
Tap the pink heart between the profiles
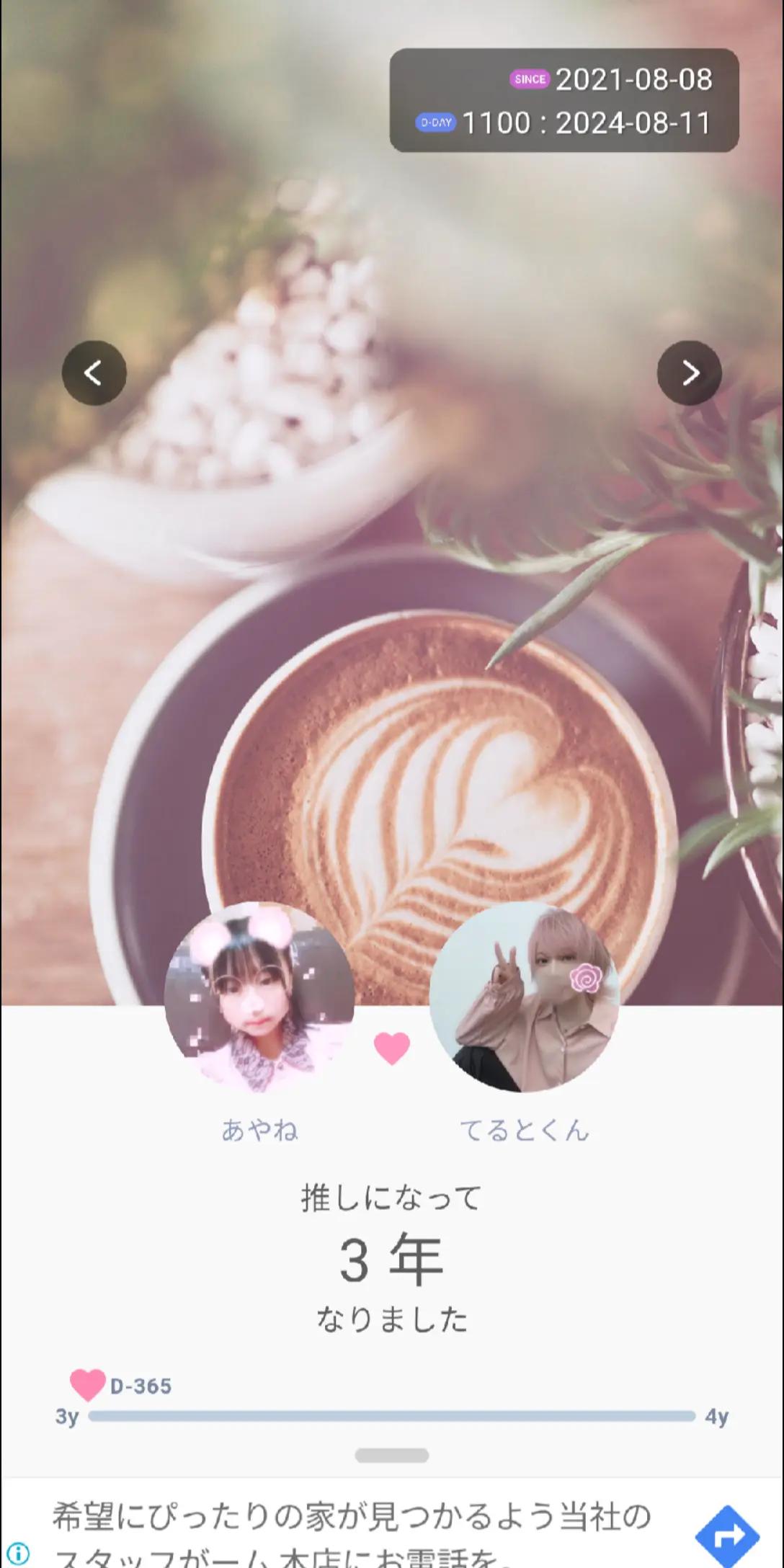[x=392, y=1048]
